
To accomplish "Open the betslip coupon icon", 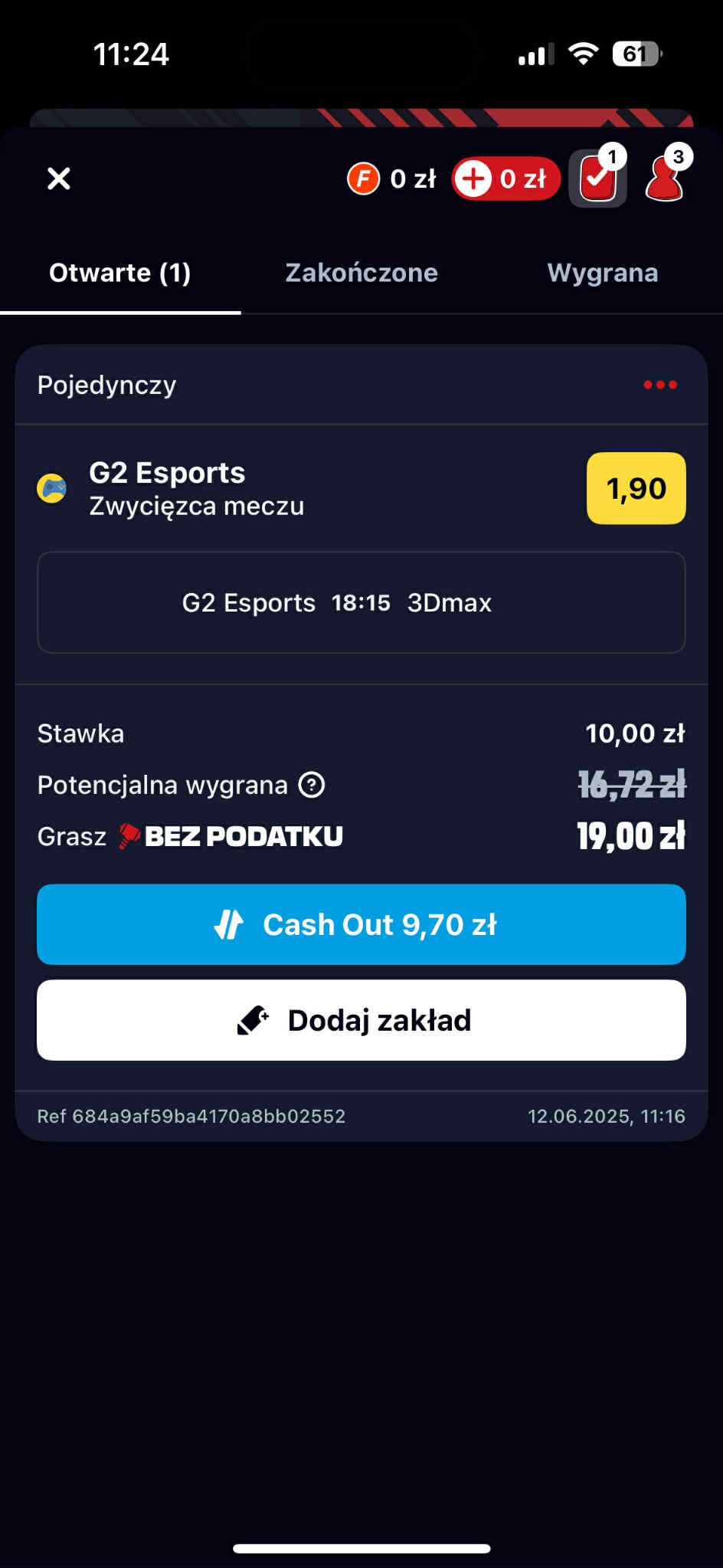I will (597, 179).
